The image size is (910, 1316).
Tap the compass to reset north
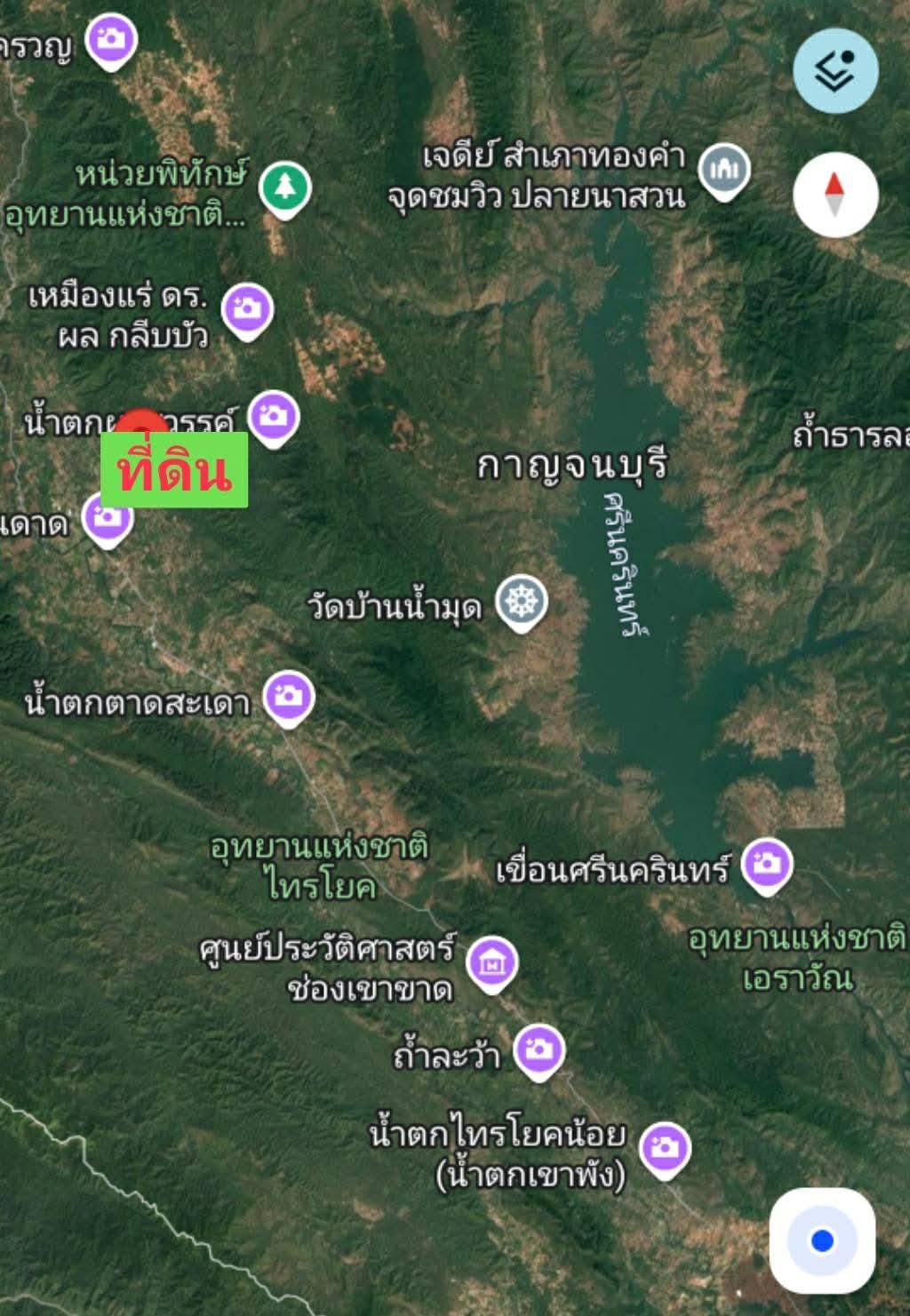835,195
